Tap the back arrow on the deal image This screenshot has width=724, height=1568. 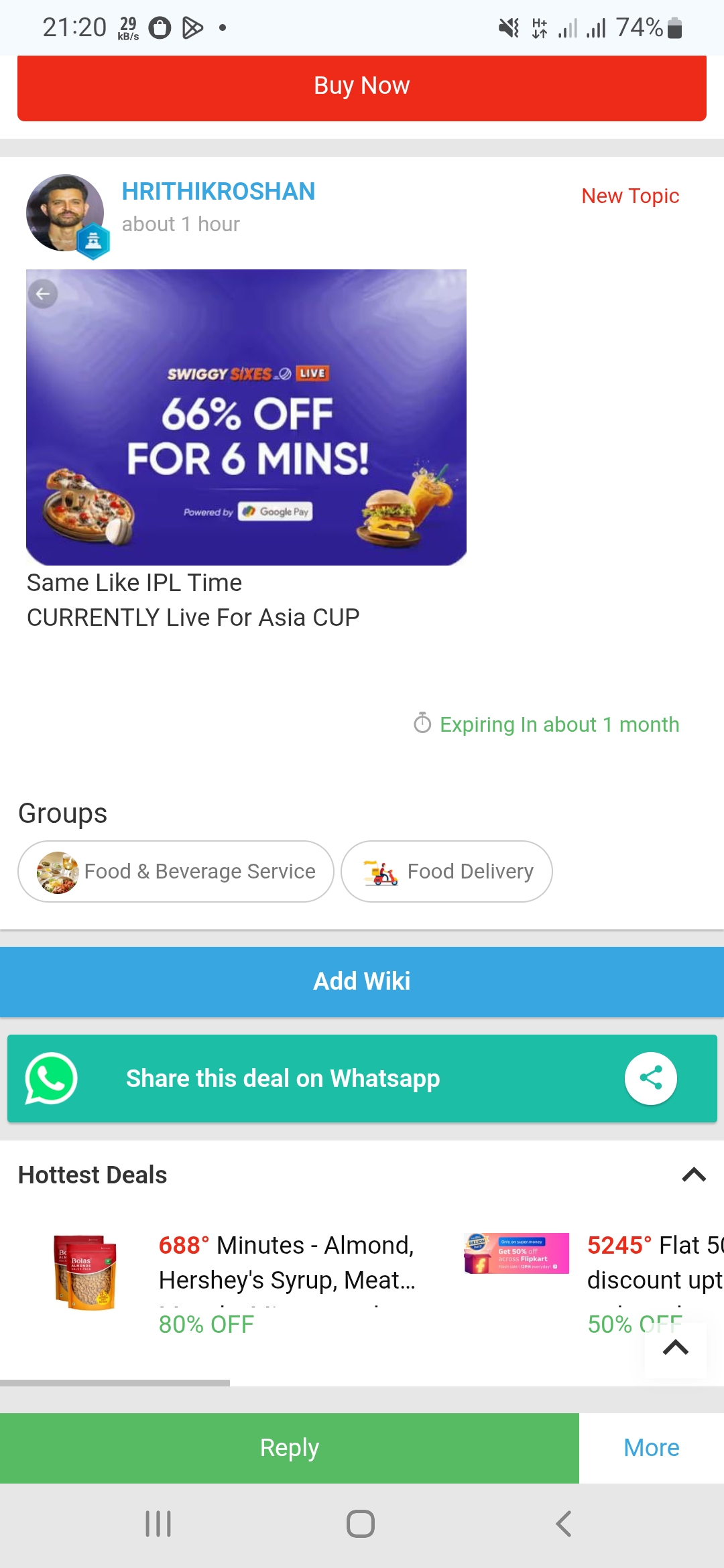44,293
